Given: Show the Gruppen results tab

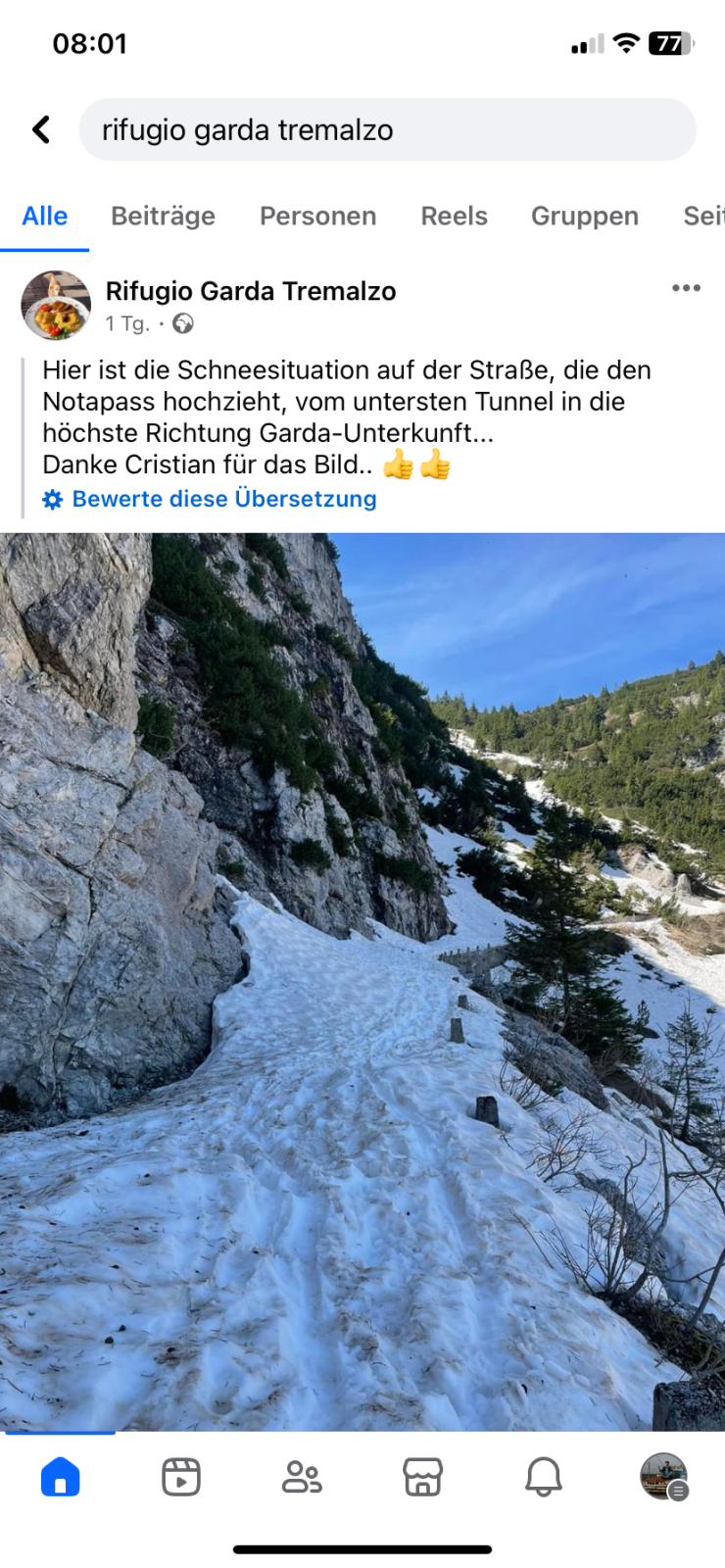Looking at the screenshot, I should click(x=585, y=216).
